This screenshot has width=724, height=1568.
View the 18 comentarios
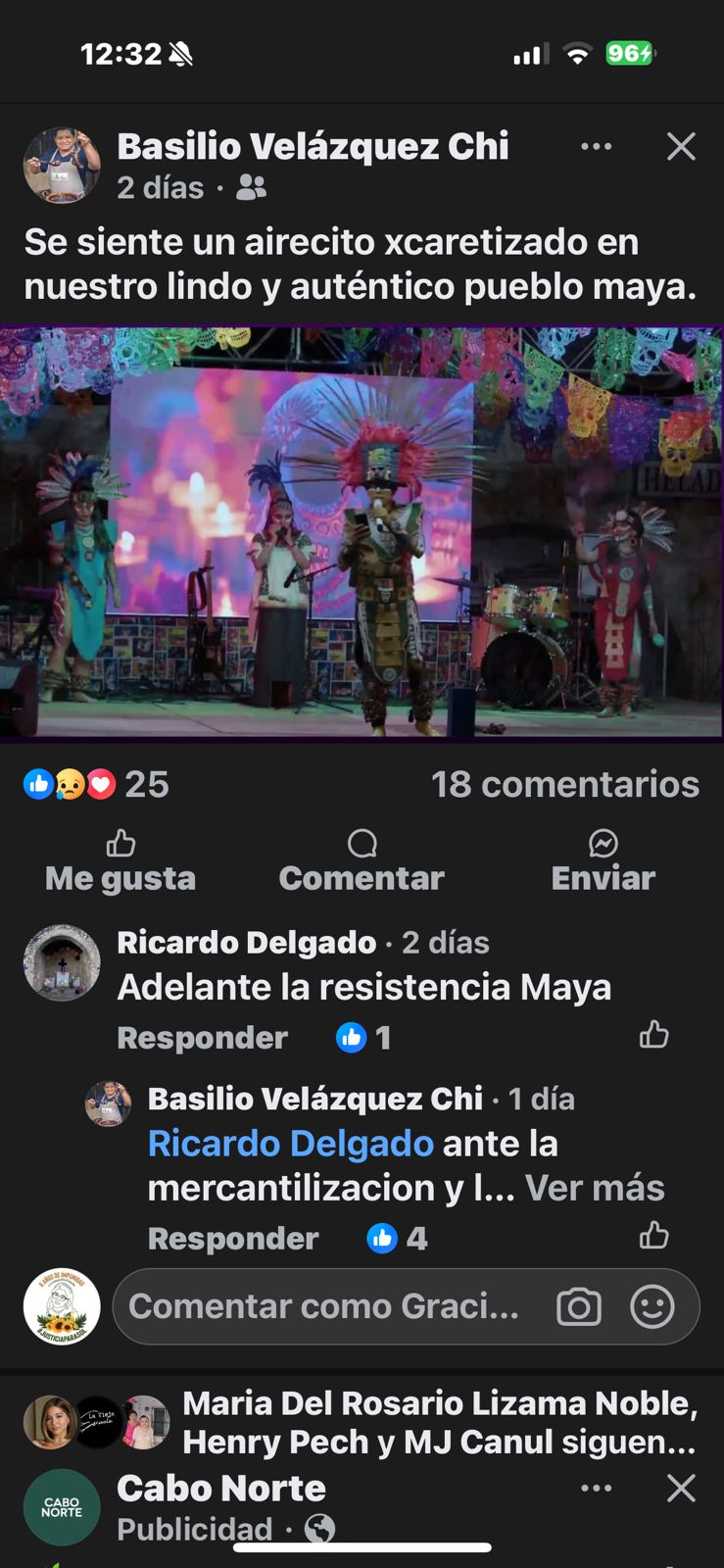565,784
